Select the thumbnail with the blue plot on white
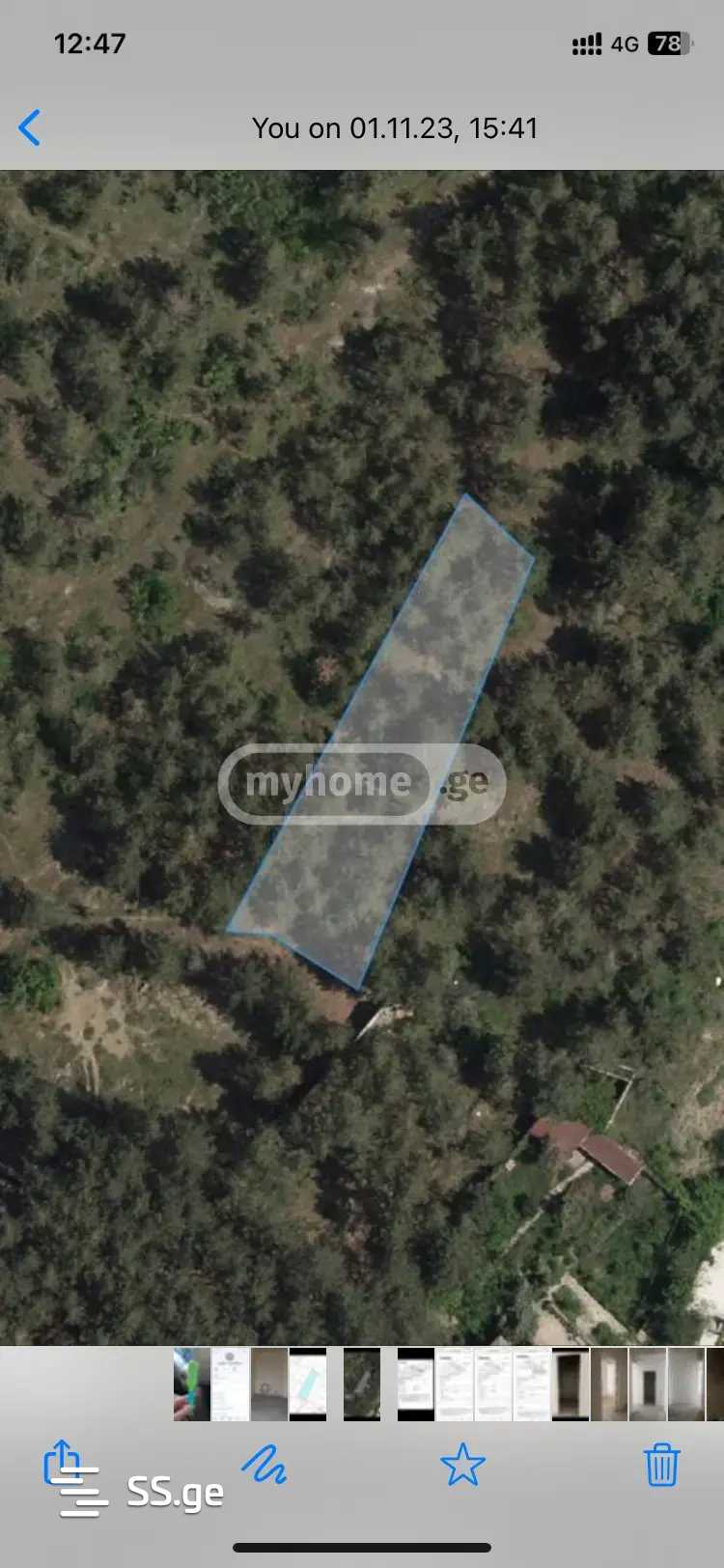Viewport: 724px width, 1568px height. click(x=308, y=1385)
